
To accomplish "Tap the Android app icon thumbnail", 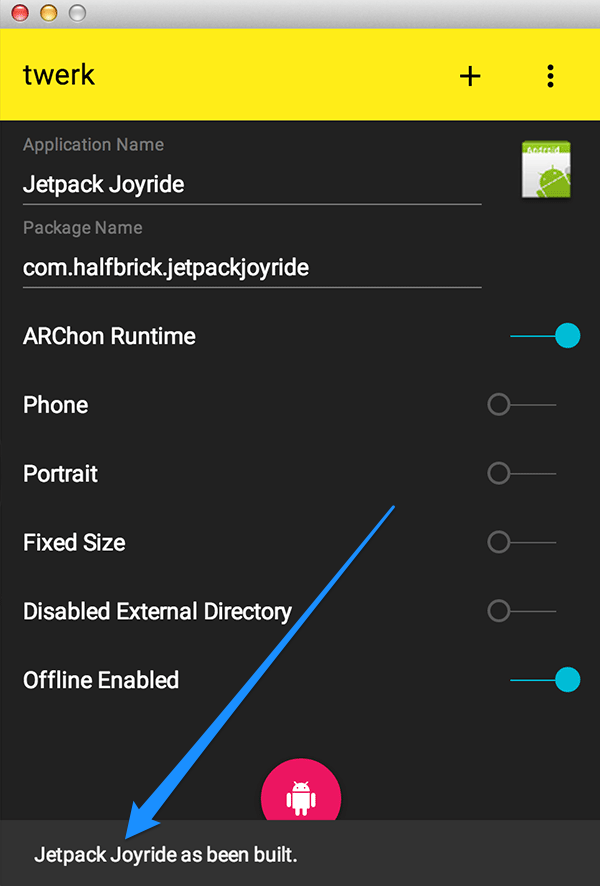I will tap(546, 170).
